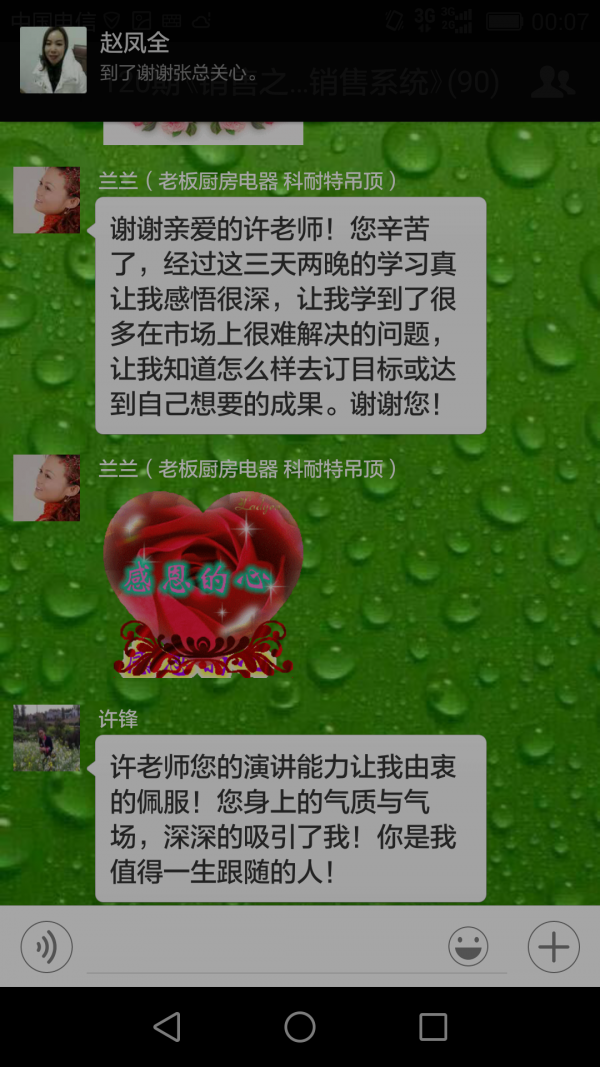Tap 兰兰's avatar beside the 谢谢亲爱的许老师 message

tap(46, 200)
